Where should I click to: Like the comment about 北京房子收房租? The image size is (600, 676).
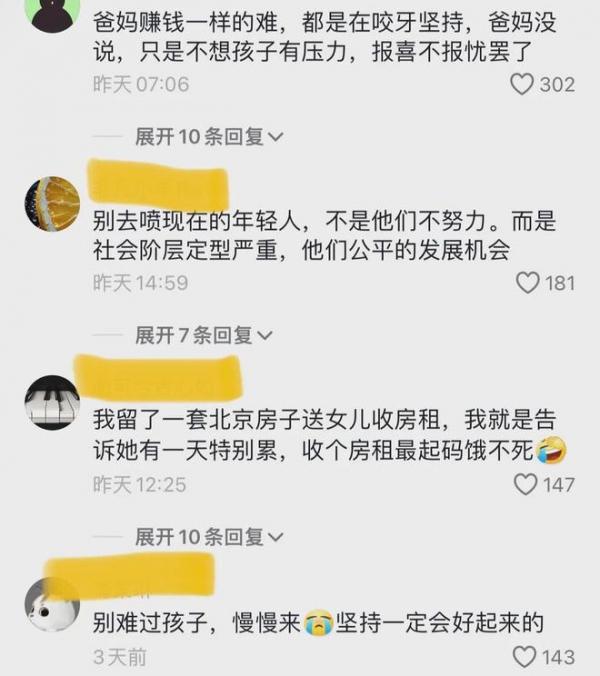526,485
